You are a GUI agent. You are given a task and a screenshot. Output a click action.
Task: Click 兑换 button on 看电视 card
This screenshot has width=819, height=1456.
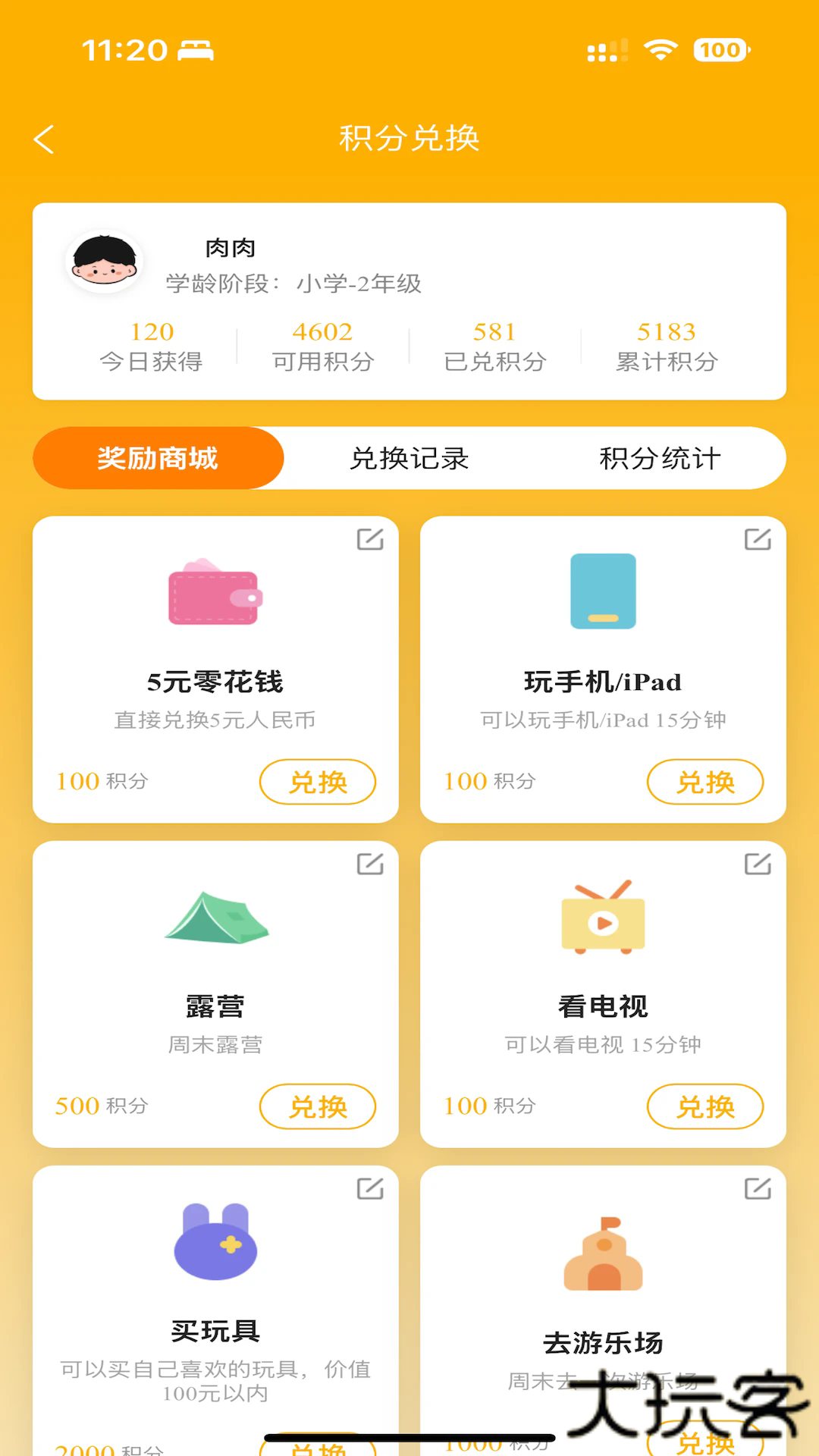(x=705, y=1106)
